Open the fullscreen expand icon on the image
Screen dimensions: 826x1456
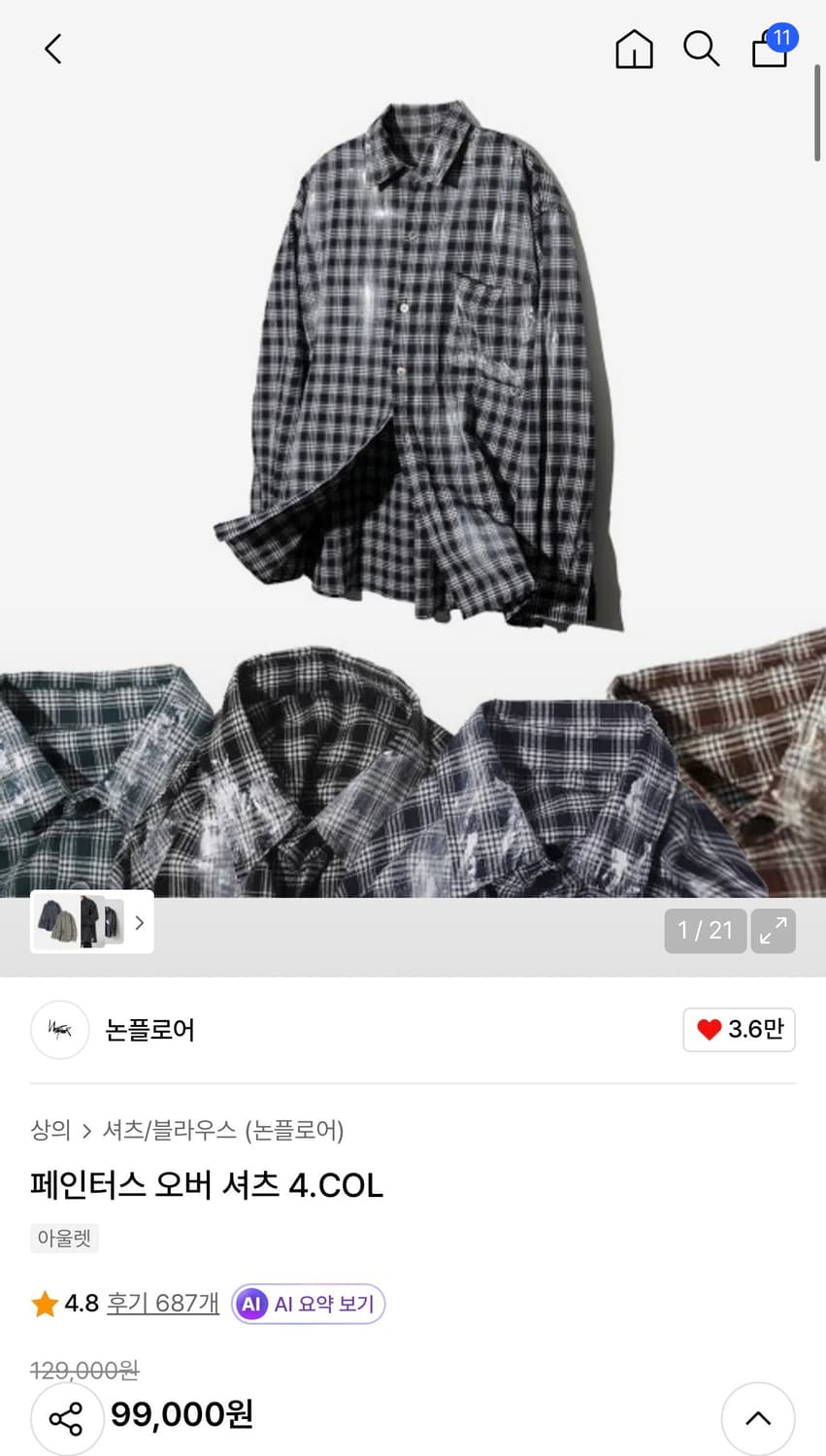pyautogui.click(x=773, y=930)
